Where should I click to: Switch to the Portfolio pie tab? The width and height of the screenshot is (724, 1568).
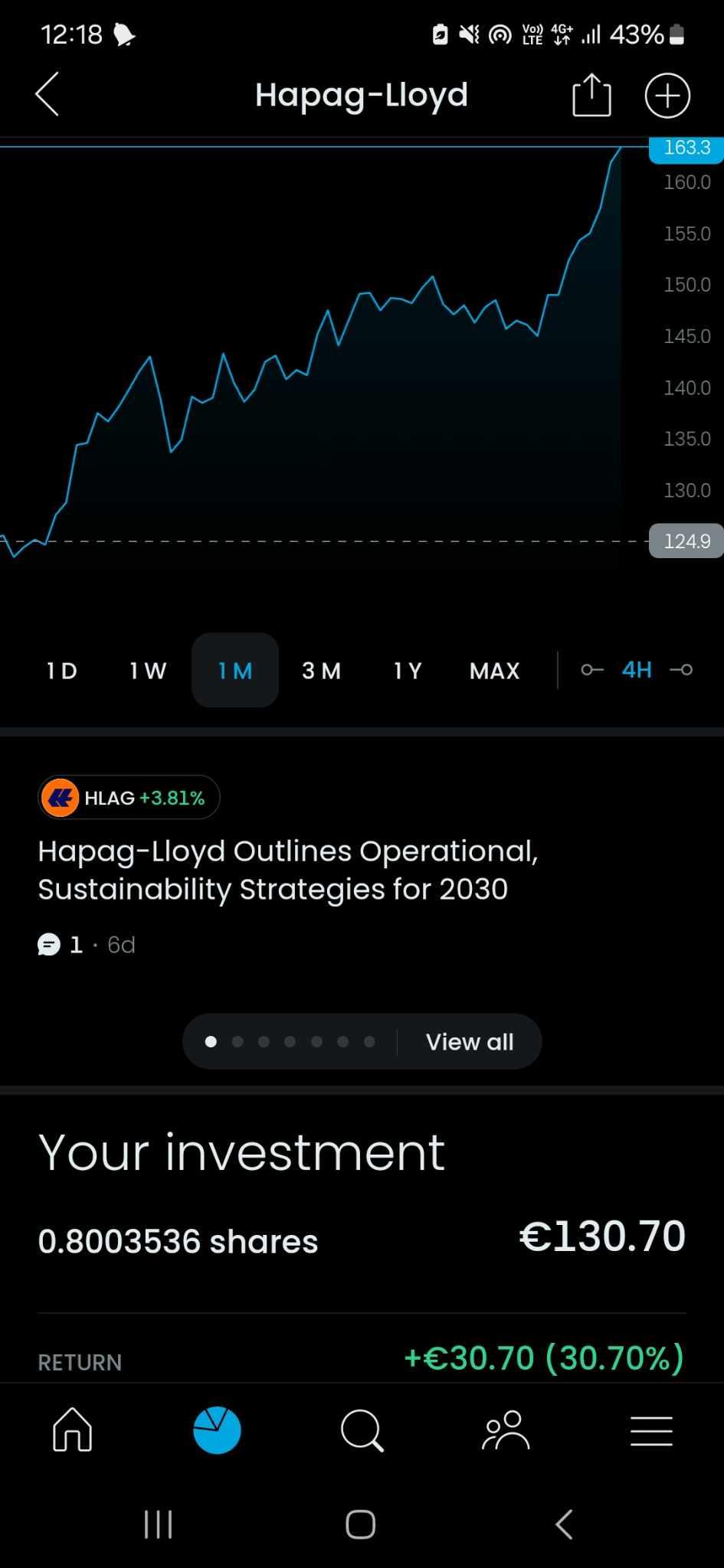tap(217, 1430)
